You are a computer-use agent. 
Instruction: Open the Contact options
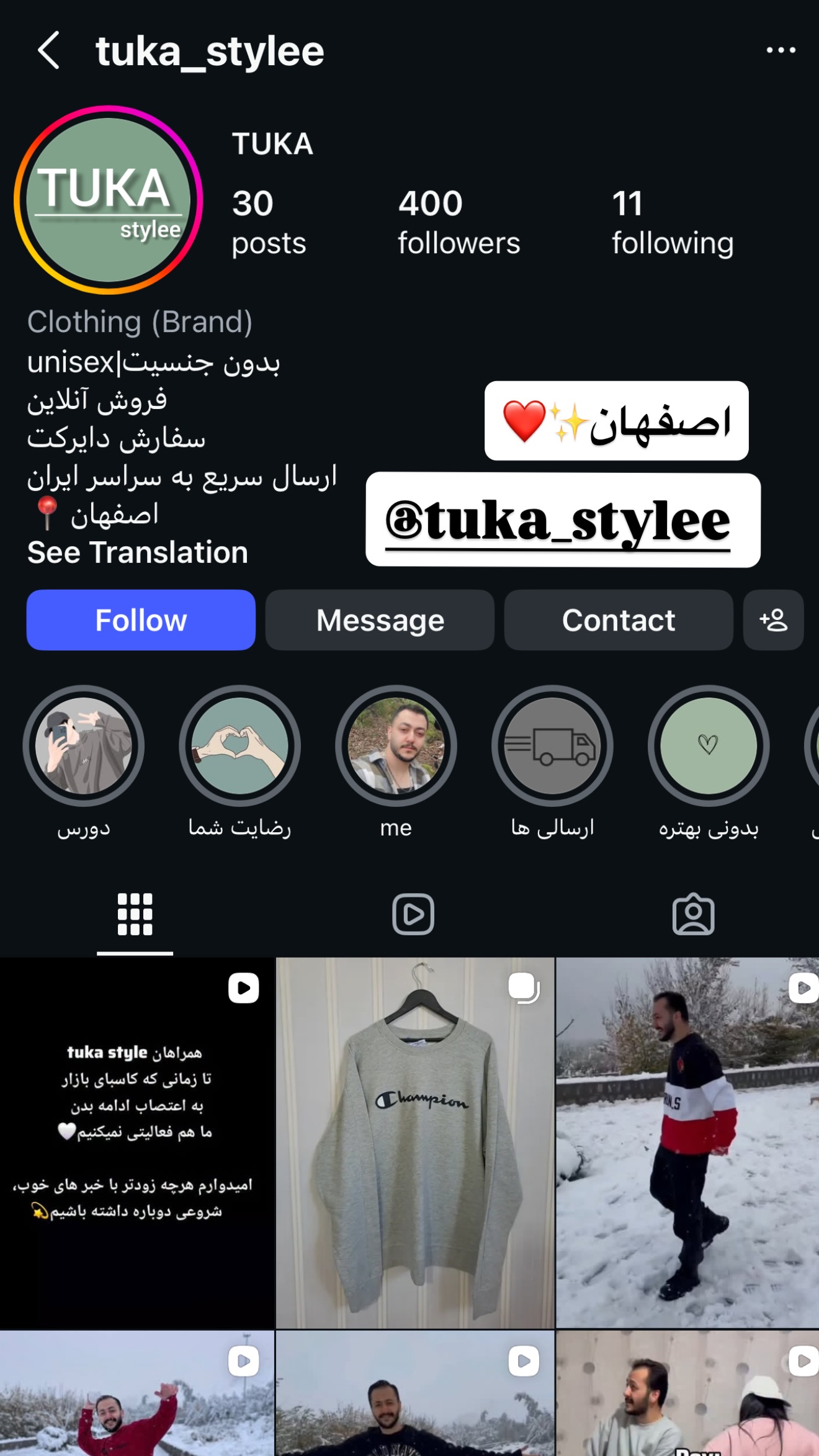(619, 620)
